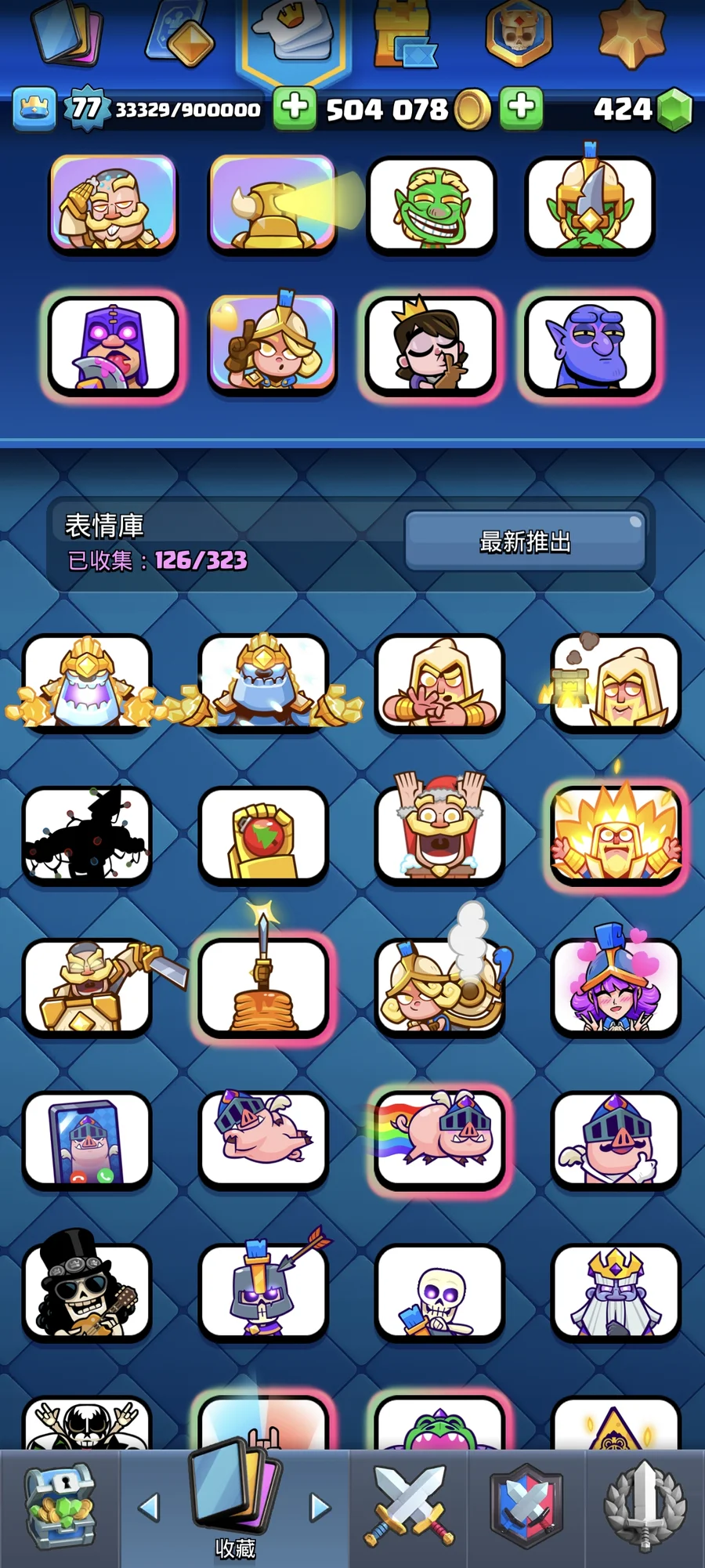Screen dimensions: 705x1568
Task: Select the blue goblin emote in the deck
Action: click(x=590, y=346)
